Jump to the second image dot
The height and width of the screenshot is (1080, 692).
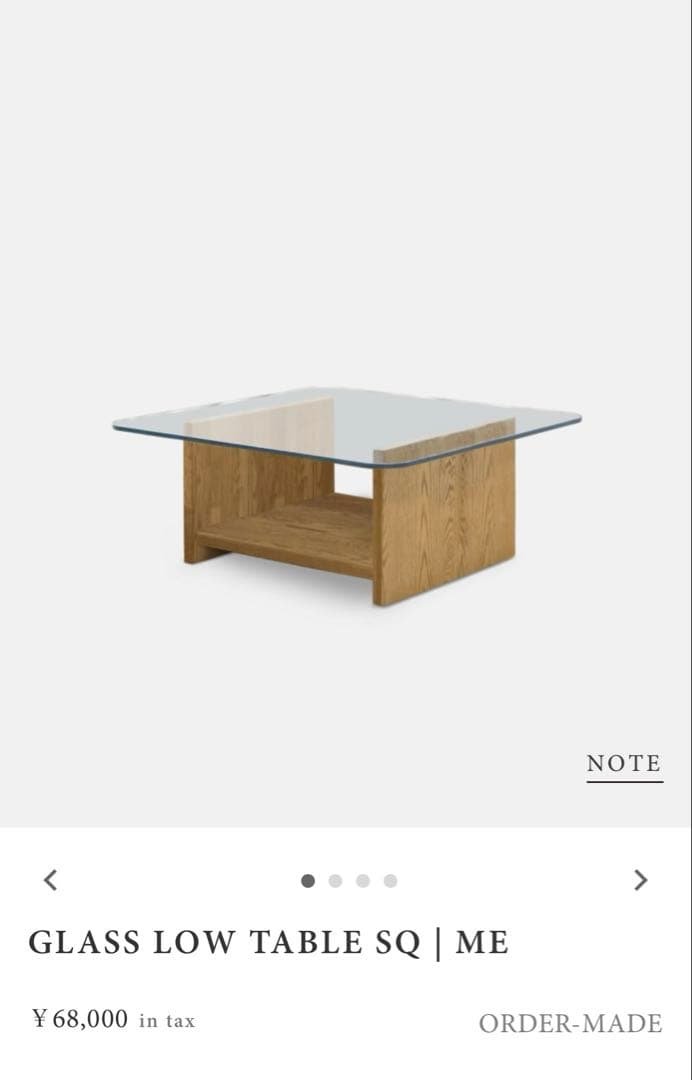pyautogui.click(x=335, y=881)
